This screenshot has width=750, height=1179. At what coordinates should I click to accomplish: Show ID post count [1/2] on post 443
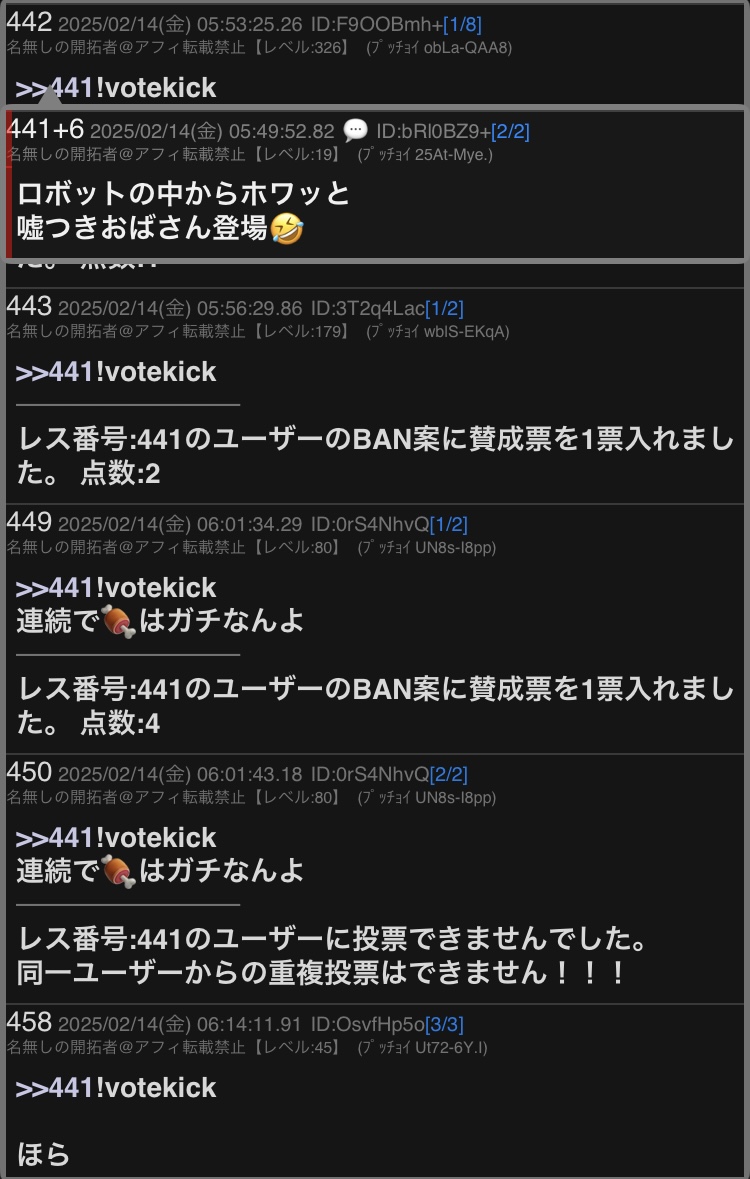coord(444,308)
